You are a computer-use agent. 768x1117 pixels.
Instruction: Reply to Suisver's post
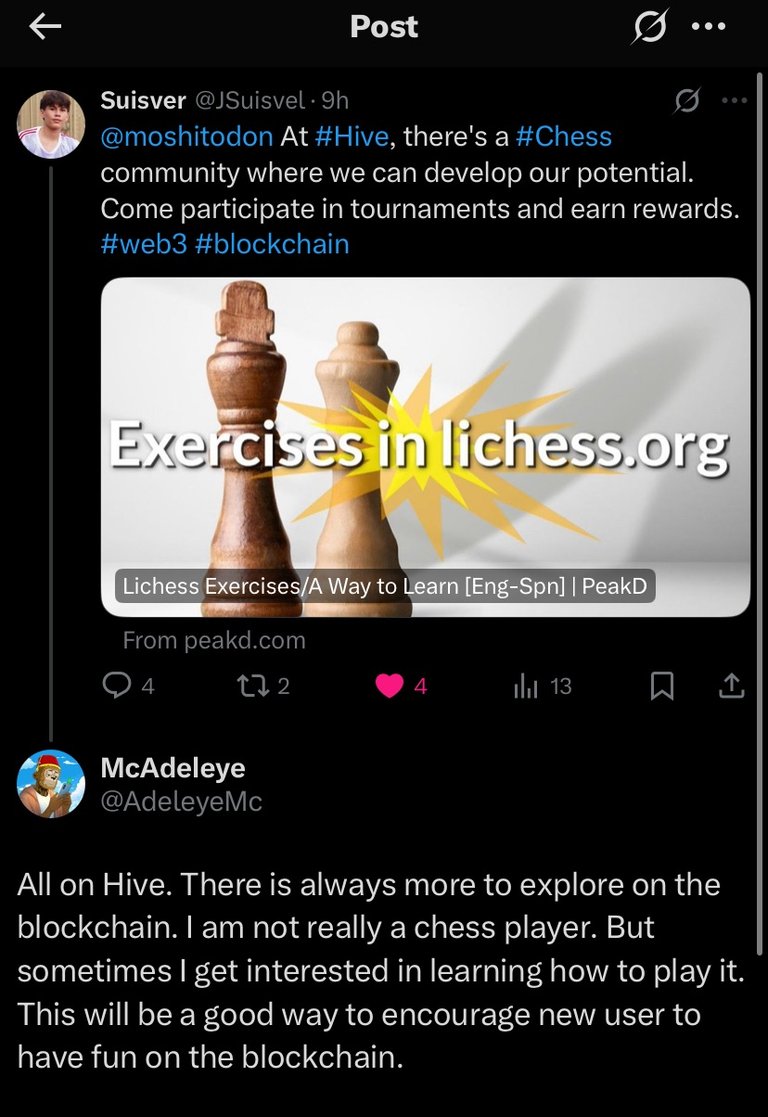click(x=119, y=686)
